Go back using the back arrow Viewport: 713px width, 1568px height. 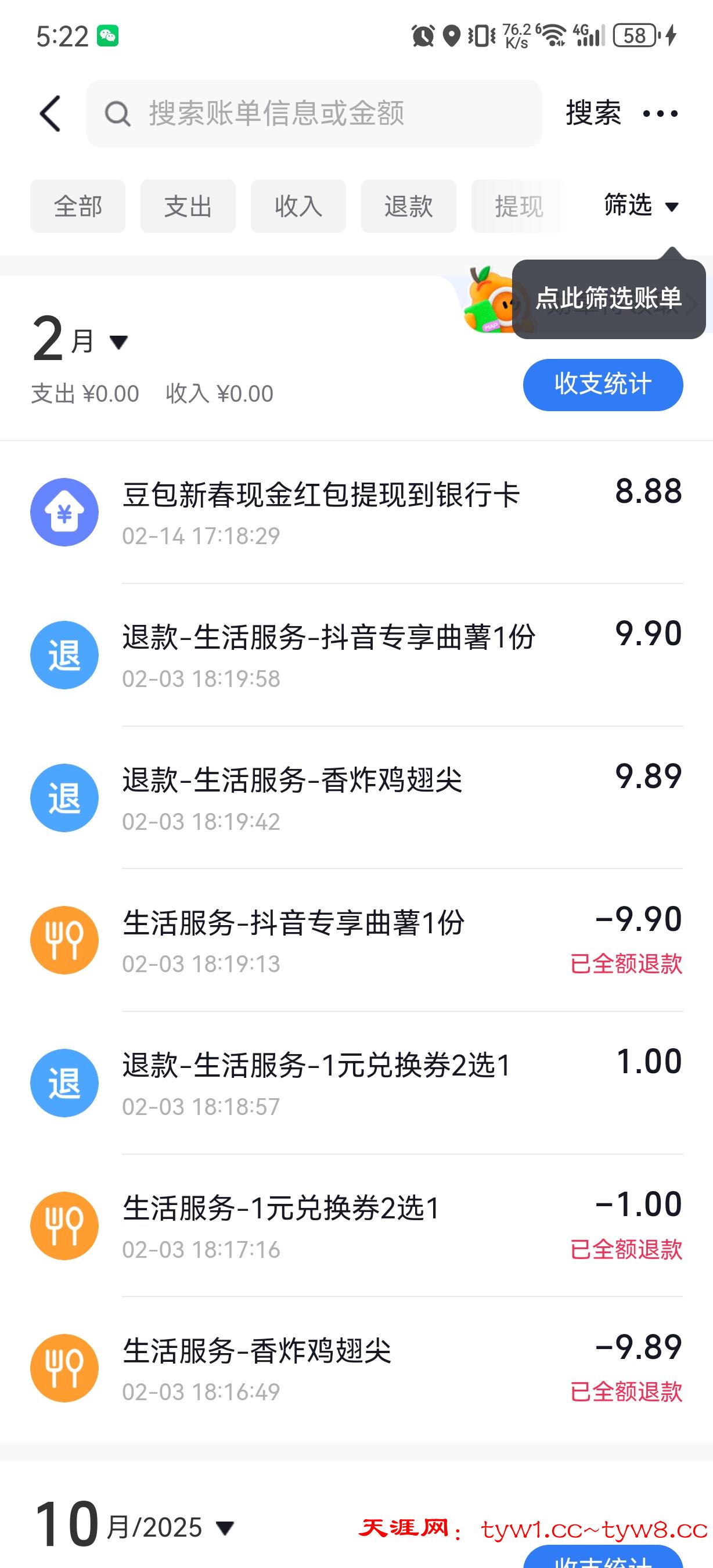[x=51, y=114]
